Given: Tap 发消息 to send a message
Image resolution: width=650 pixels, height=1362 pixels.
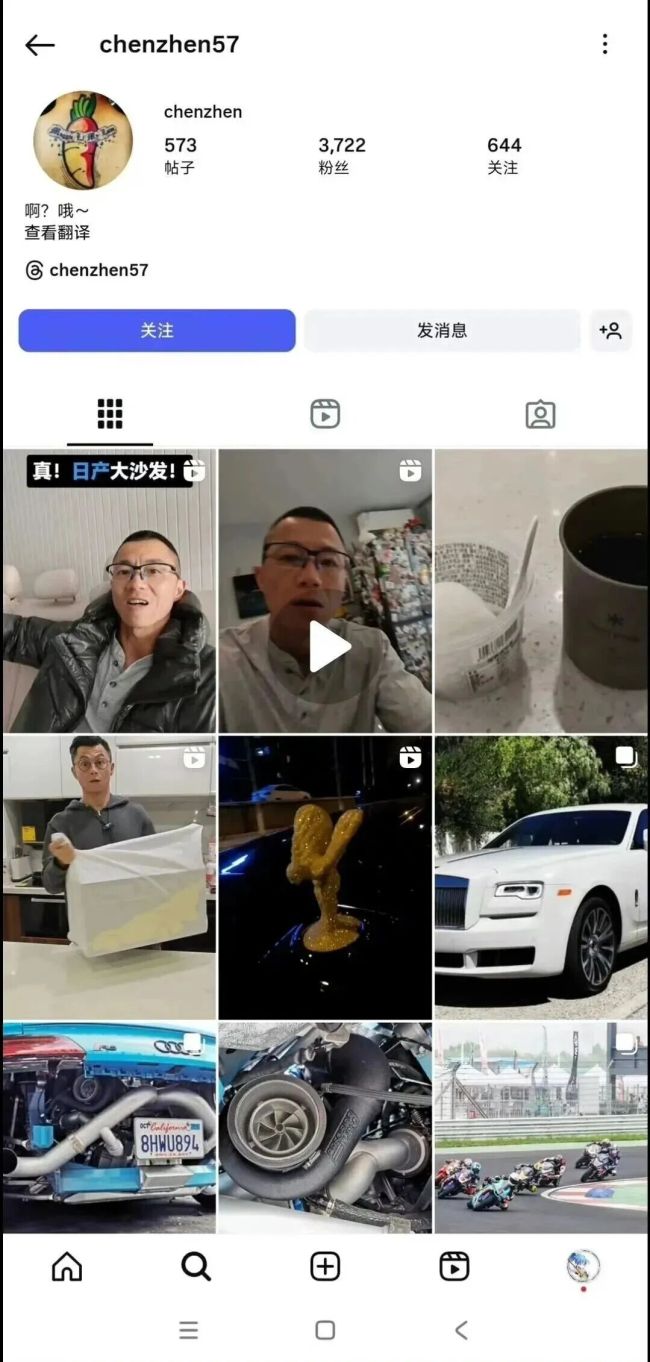Looking at the screenshot, I should click(442, 330).
